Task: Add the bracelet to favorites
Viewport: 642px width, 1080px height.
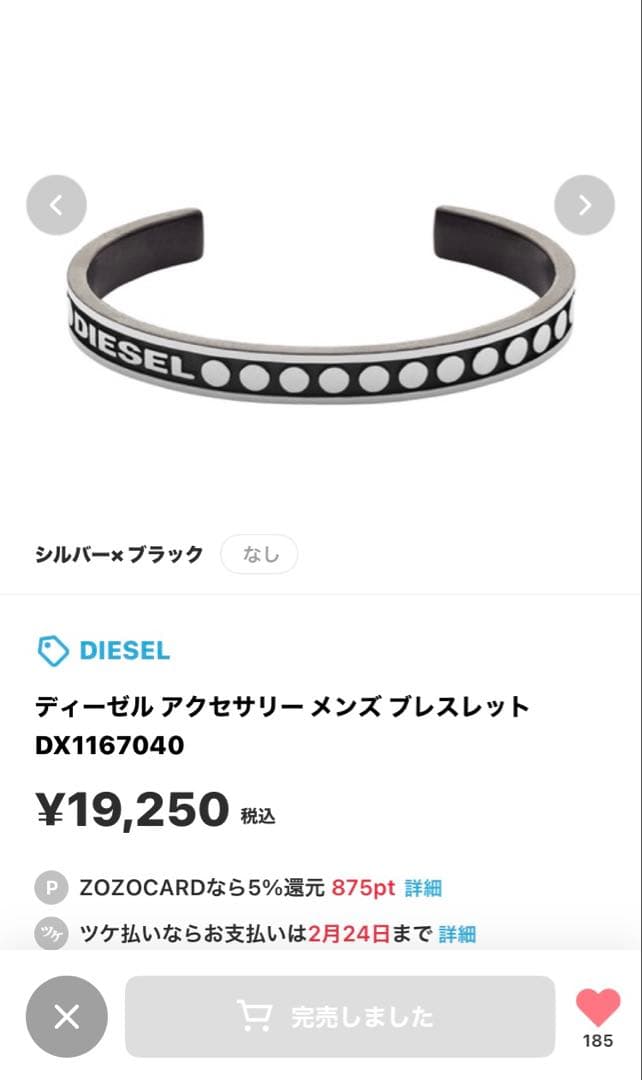Action: tap(598, 1009)
